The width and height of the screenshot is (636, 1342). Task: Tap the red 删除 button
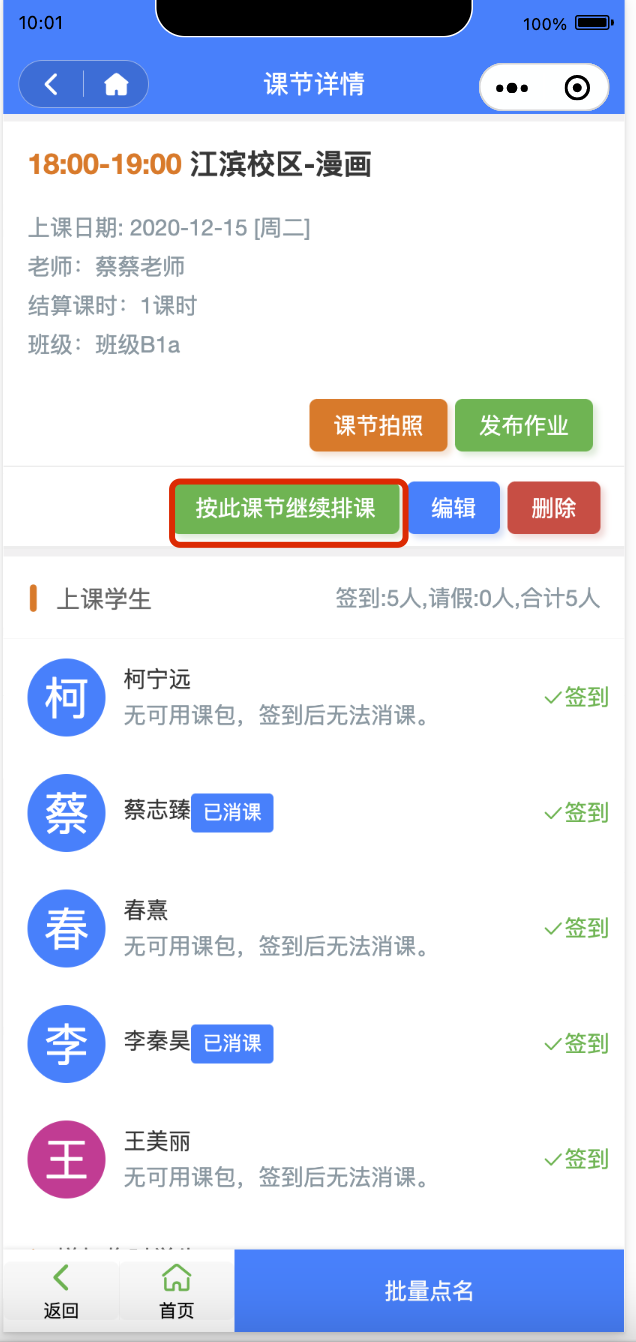[554, 508]
